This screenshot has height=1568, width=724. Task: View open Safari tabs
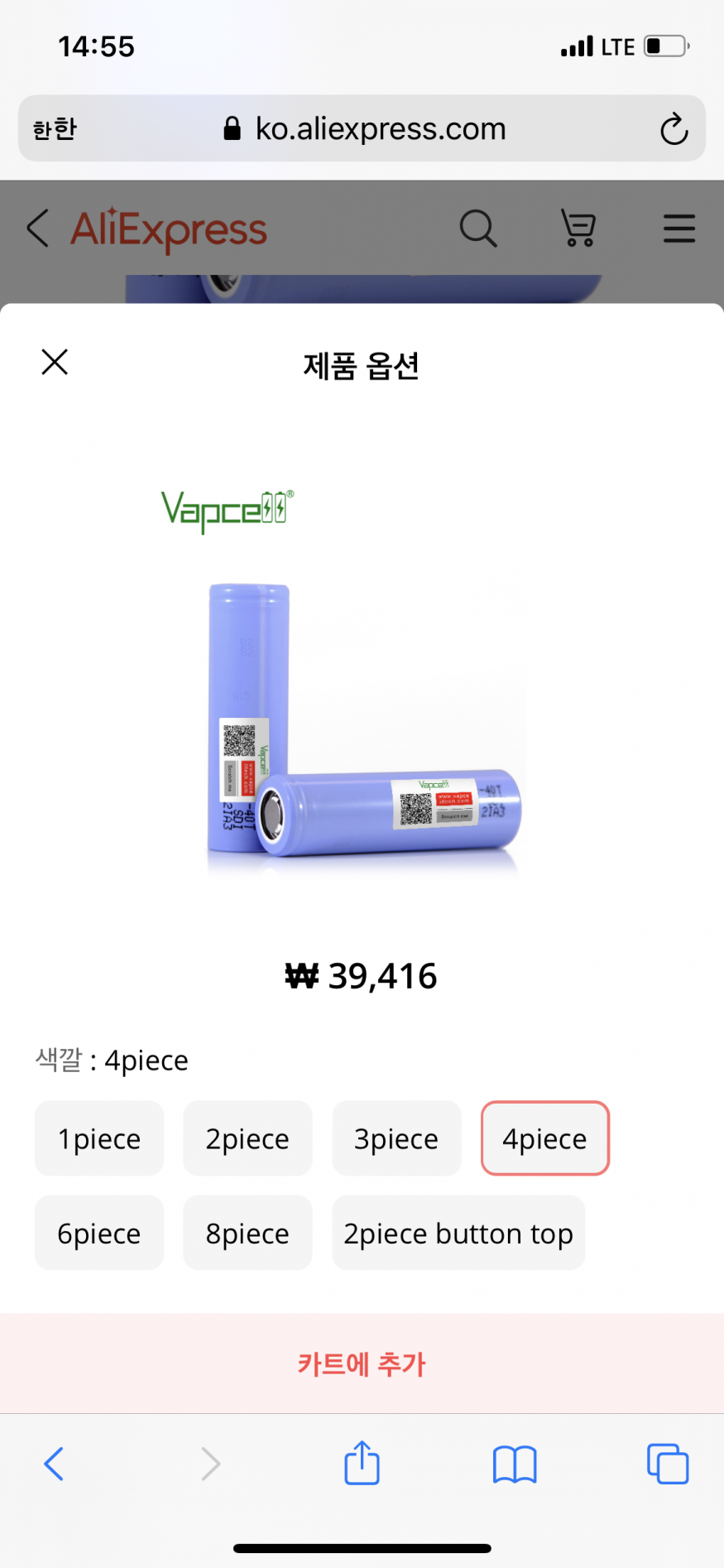[x=667, y=1464]
